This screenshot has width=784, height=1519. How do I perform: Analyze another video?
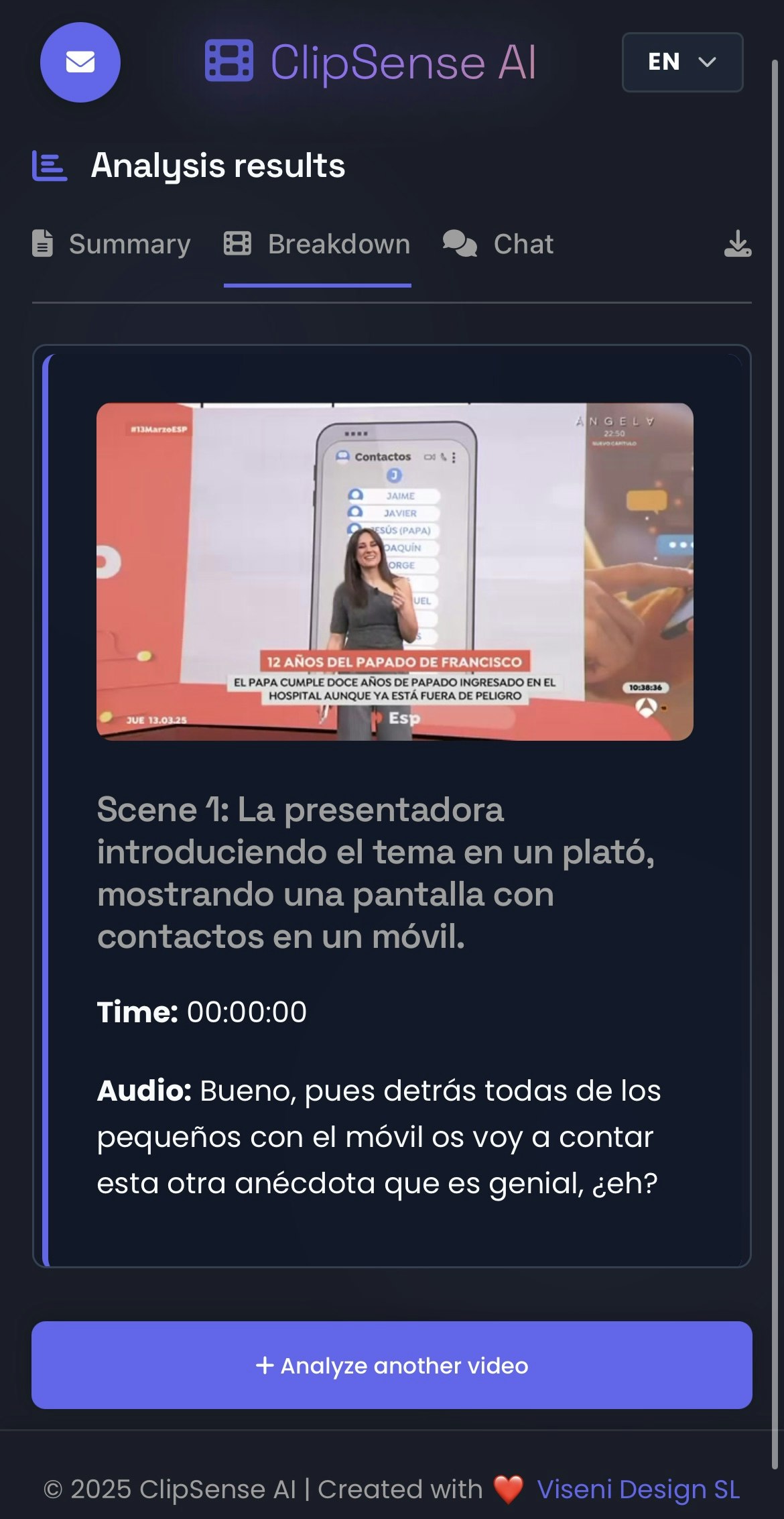coord(392,1365)
